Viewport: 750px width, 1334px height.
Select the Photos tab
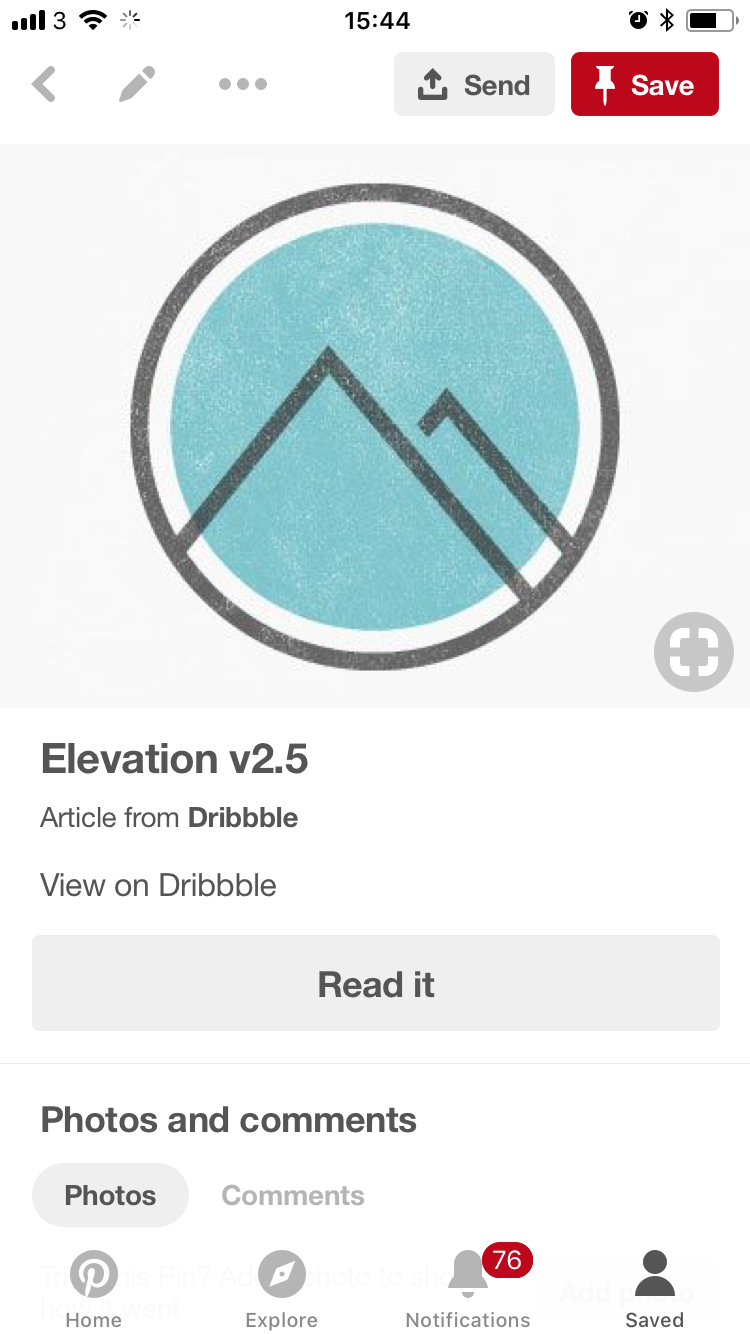[110, 1195]
